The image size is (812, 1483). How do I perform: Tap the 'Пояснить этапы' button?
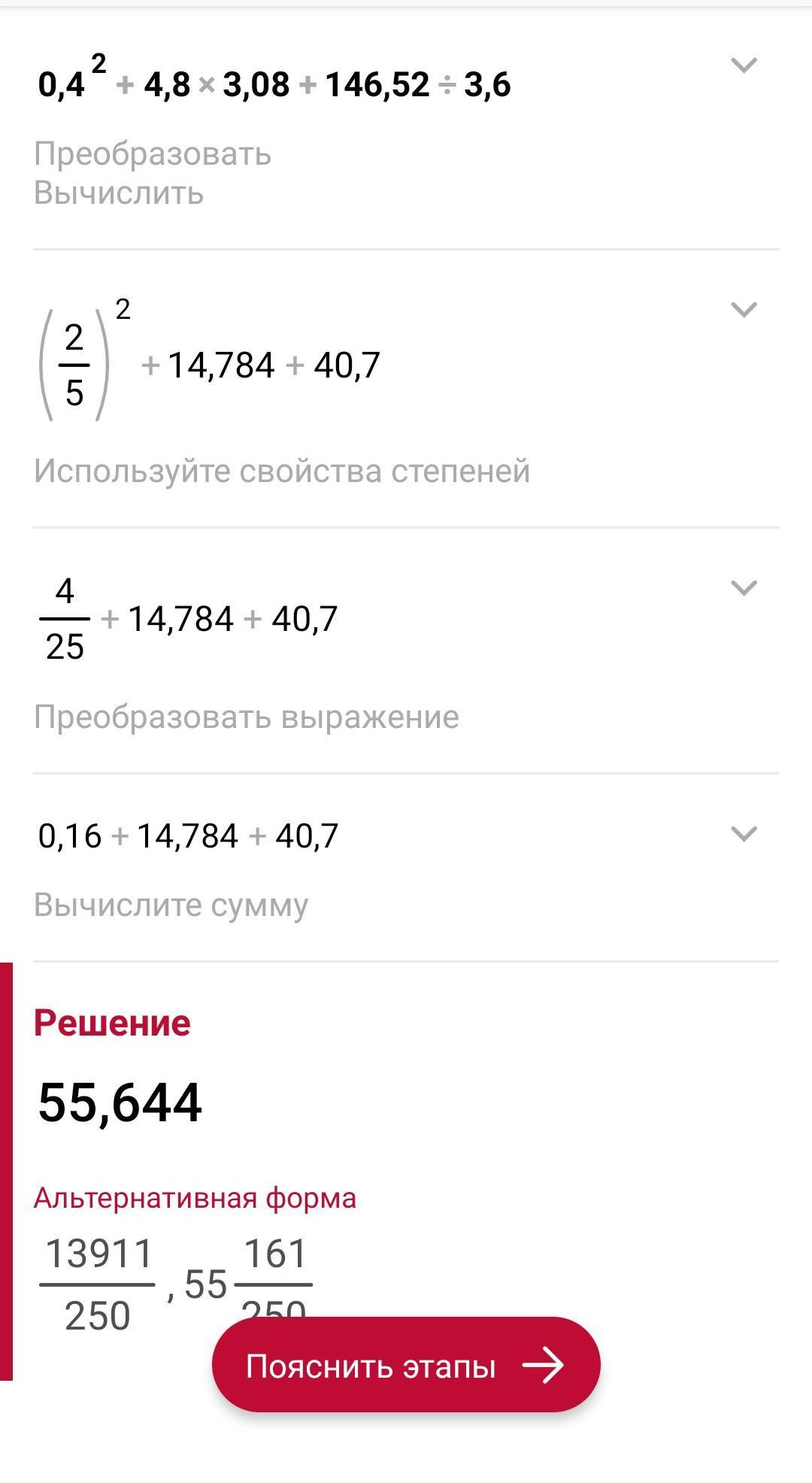point(405,1365)
